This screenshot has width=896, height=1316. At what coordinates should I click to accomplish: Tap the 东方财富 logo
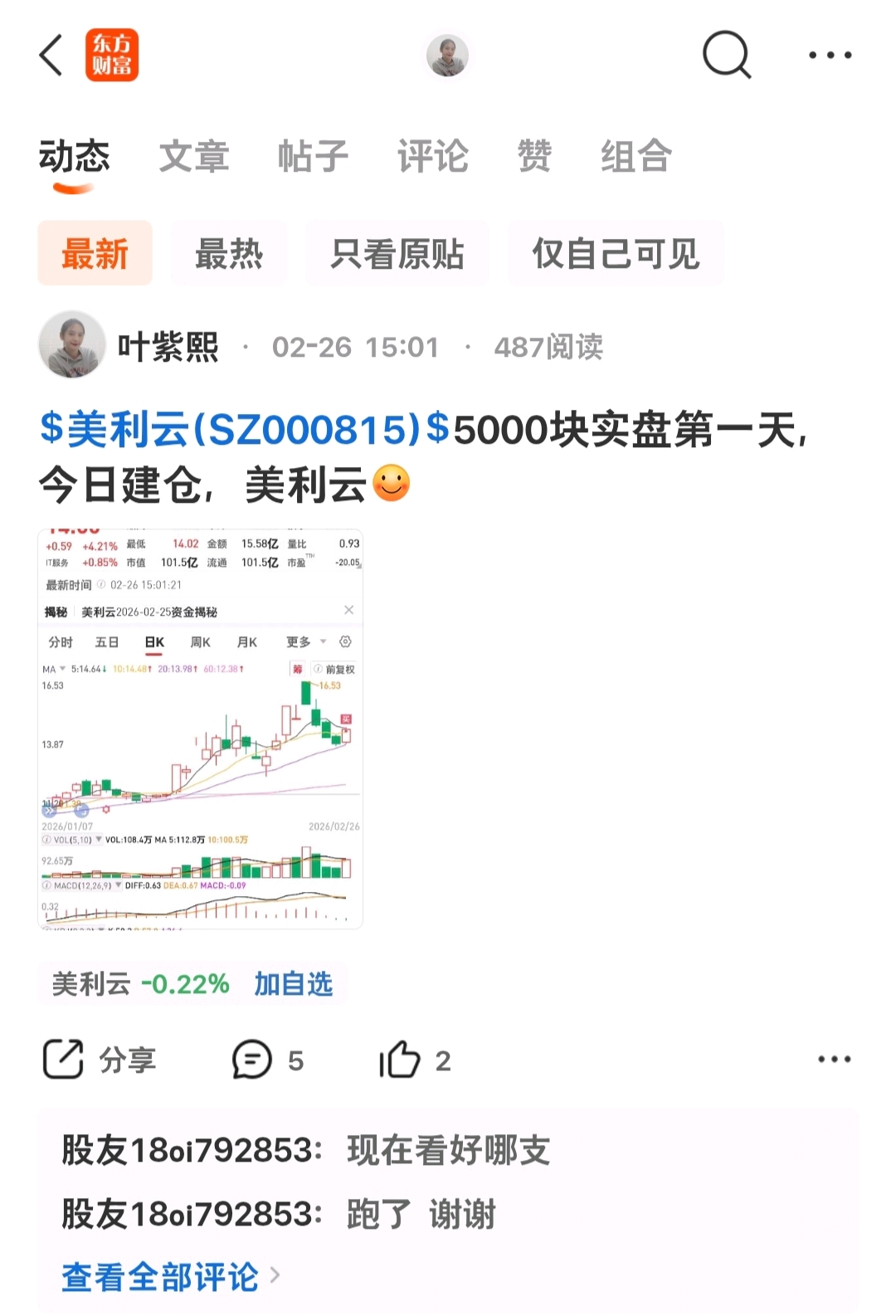114,55
